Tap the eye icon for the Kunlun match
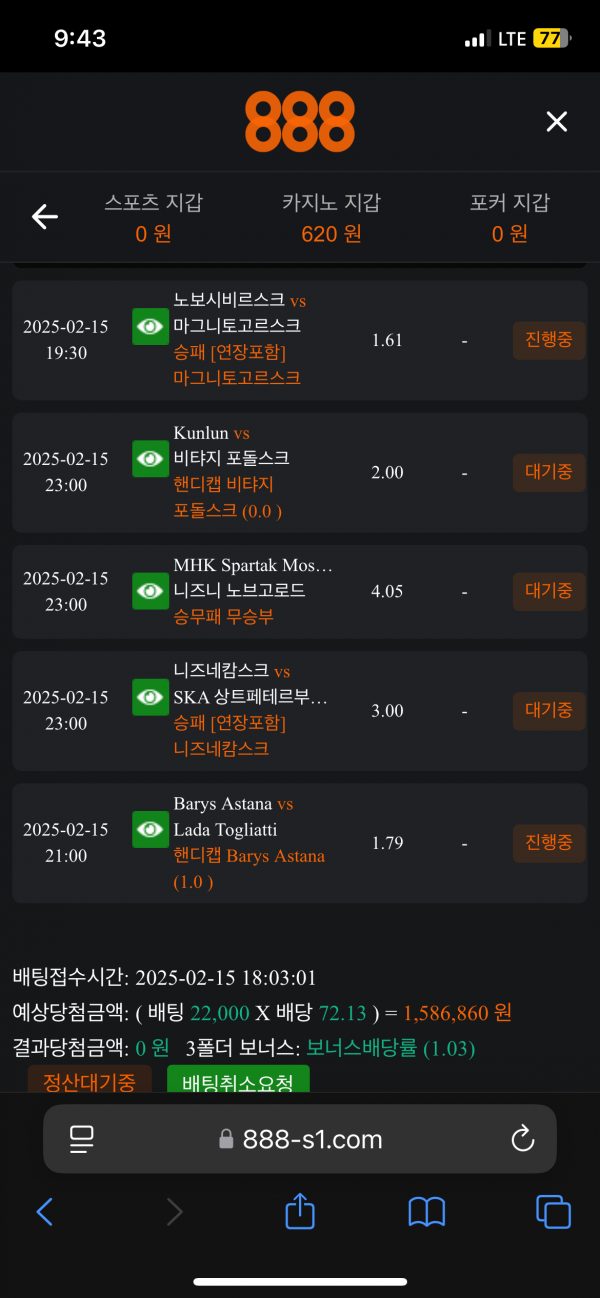 [x=150, y=459]
